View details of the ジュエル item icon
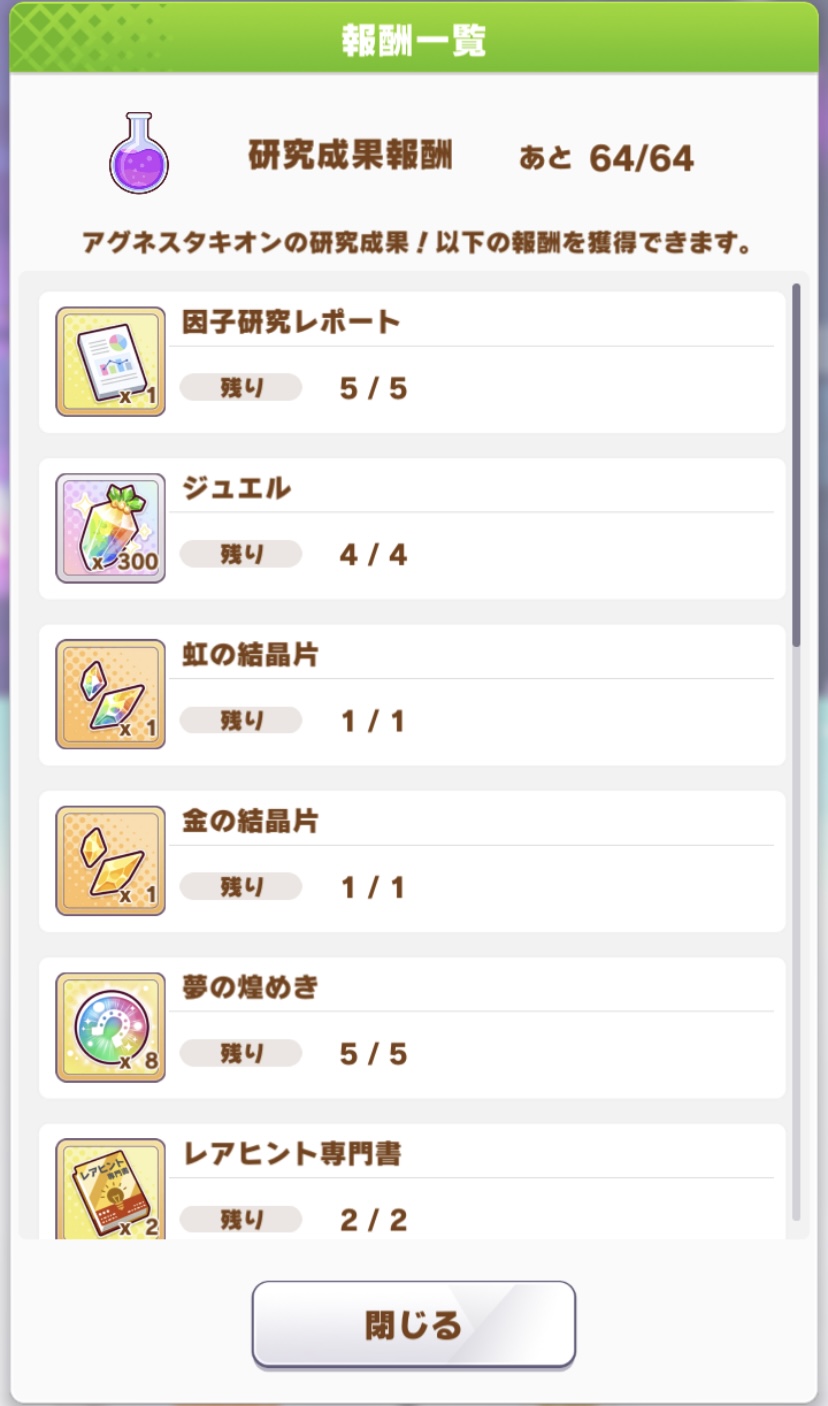828x1406 pixels. 110,528
